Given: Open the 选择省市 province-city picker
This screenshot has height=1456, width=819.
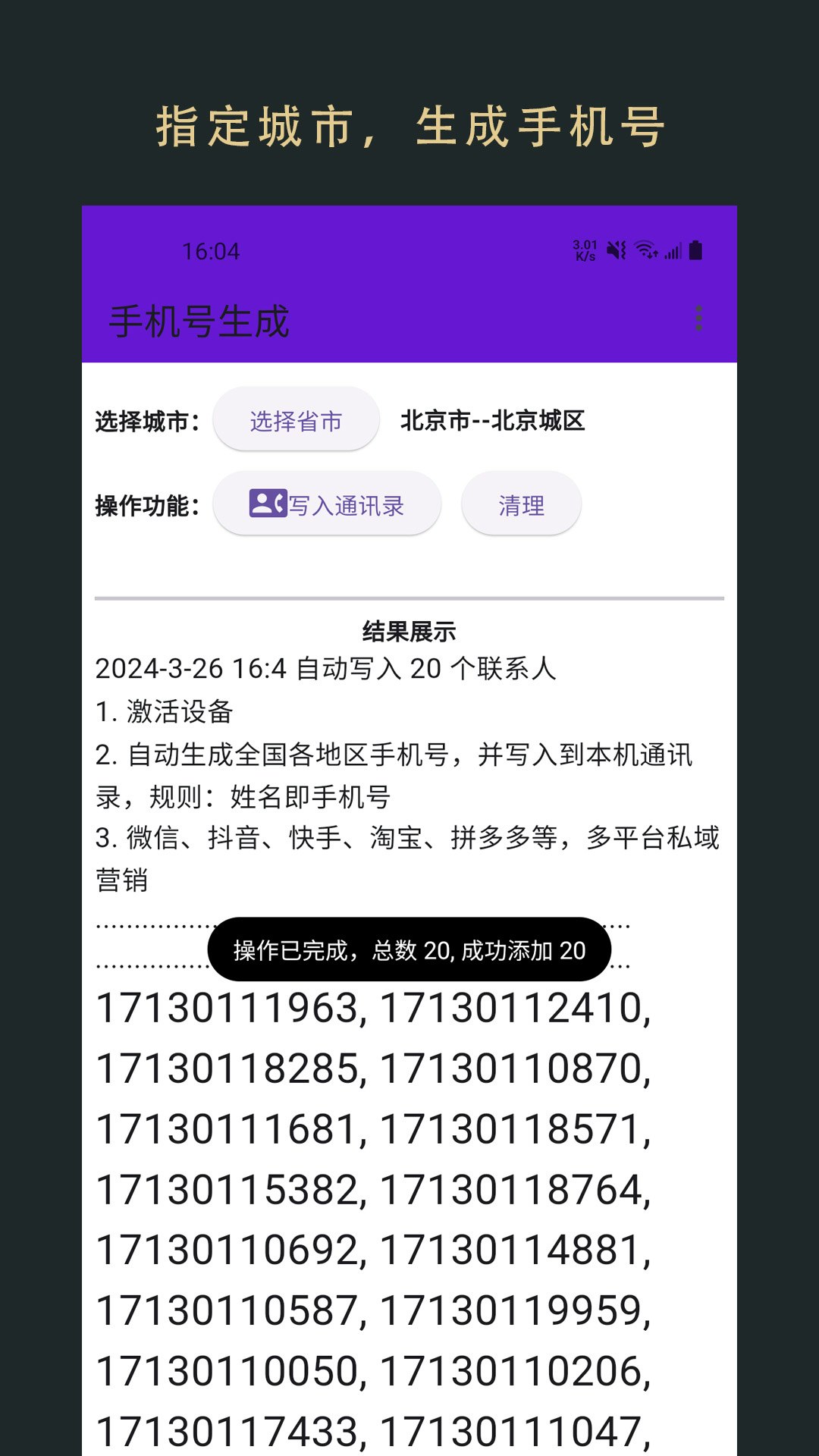Looking at the screenshot, I should tap(295, 418).
